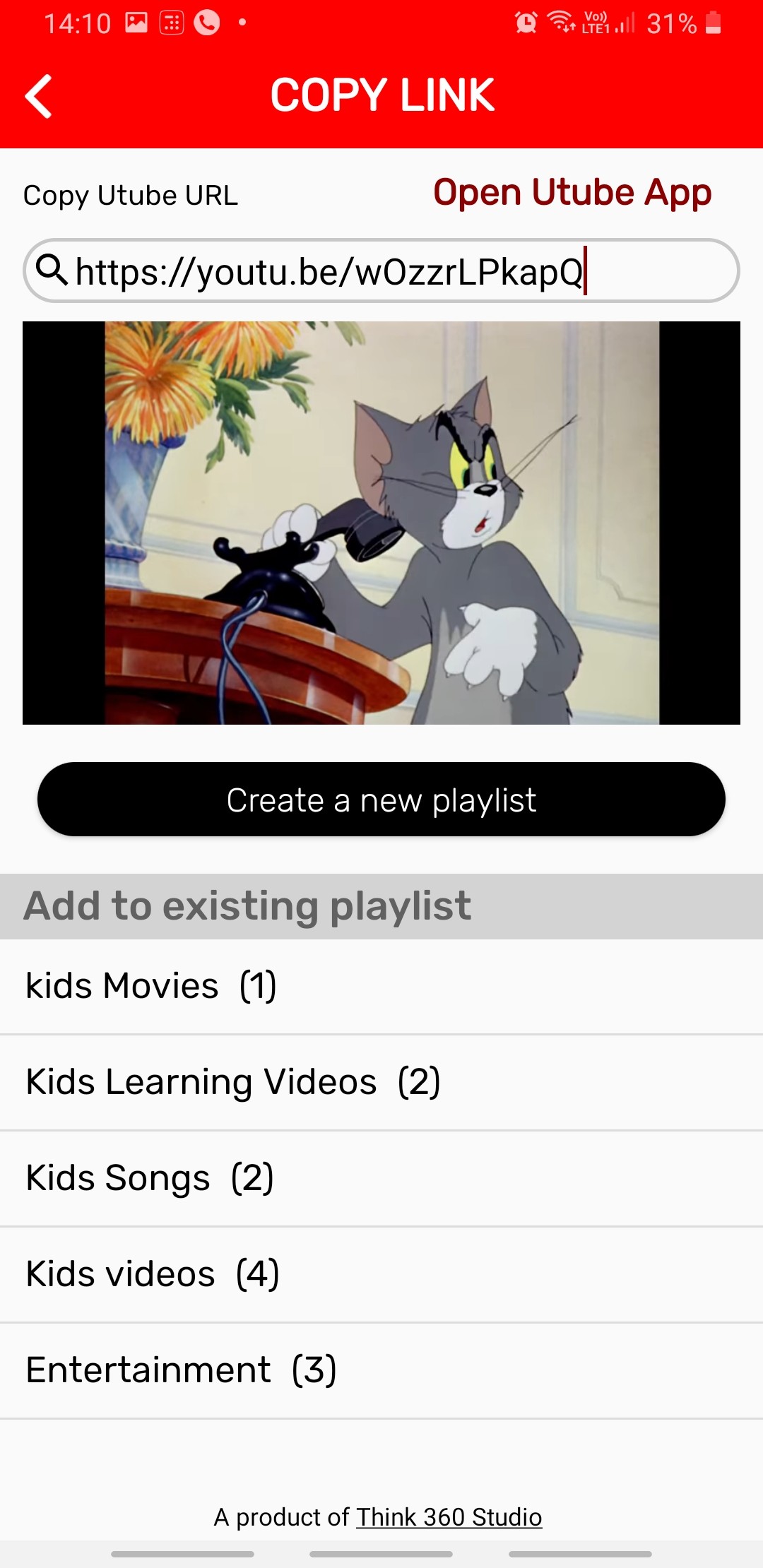Create a new playlist
The width and height of the screenshot is (763, 1568).
(x=381, y=800)
